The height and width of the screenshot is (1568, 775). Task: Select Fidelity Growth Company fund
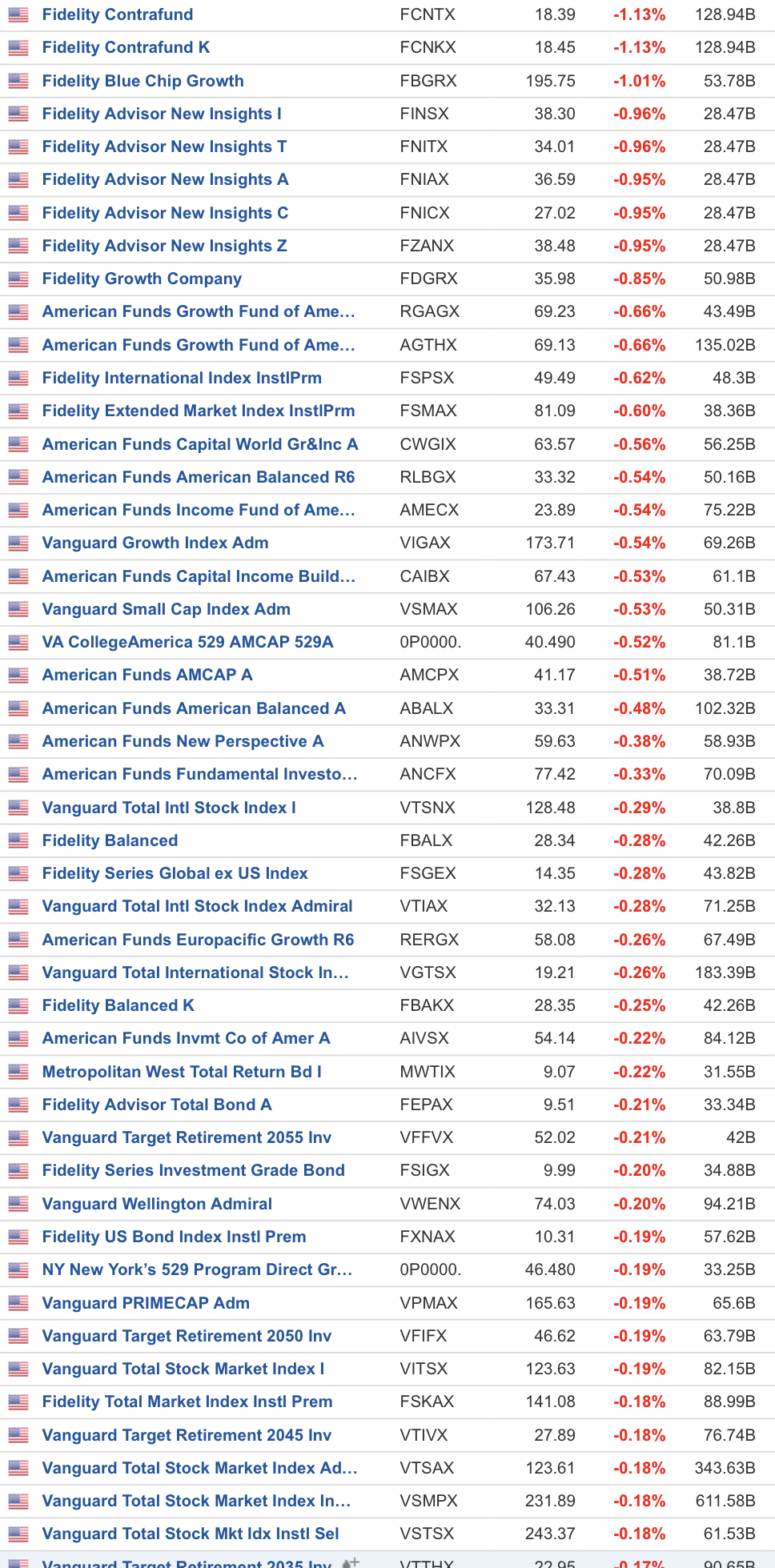[x=142, y=279]
